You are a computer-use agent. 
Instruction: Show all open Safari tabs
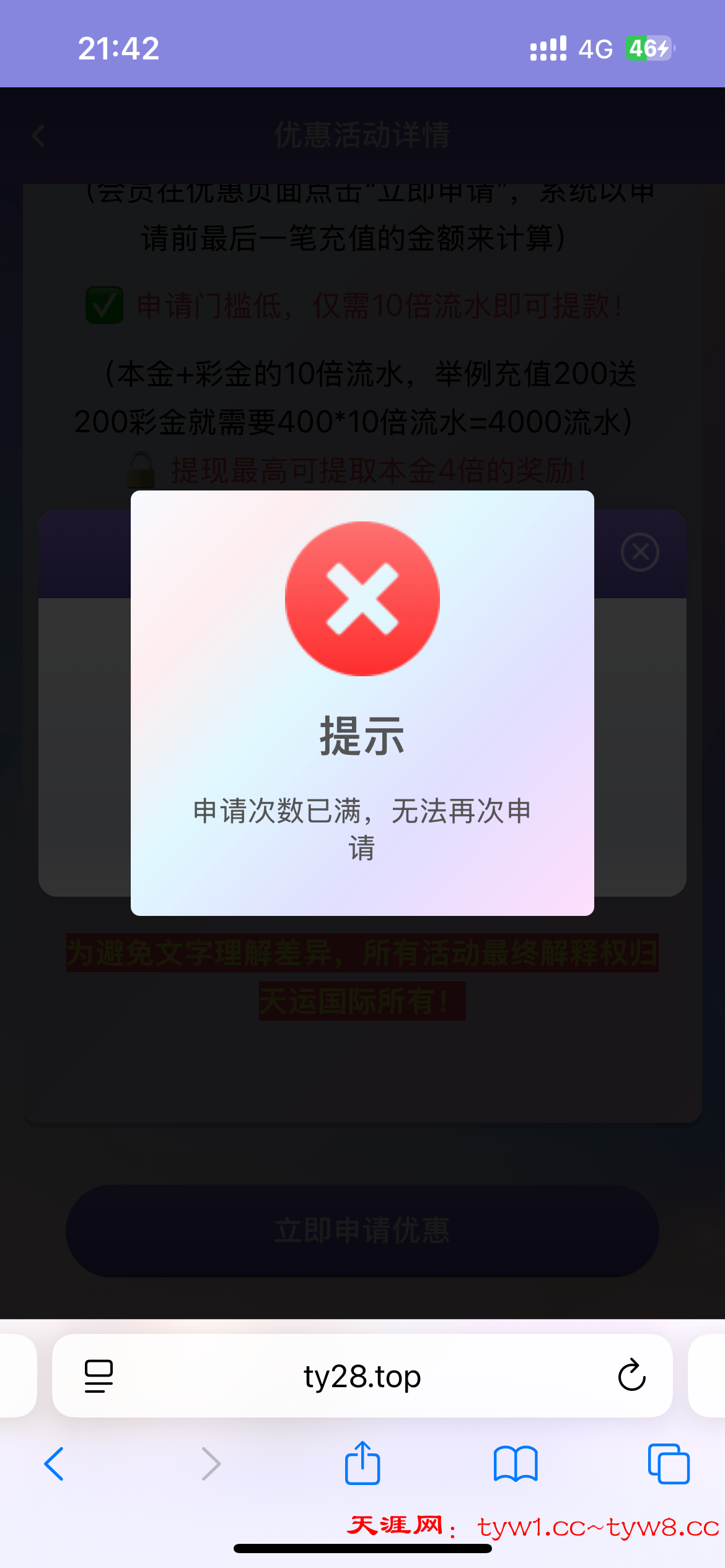click(x=668, y=1464)
